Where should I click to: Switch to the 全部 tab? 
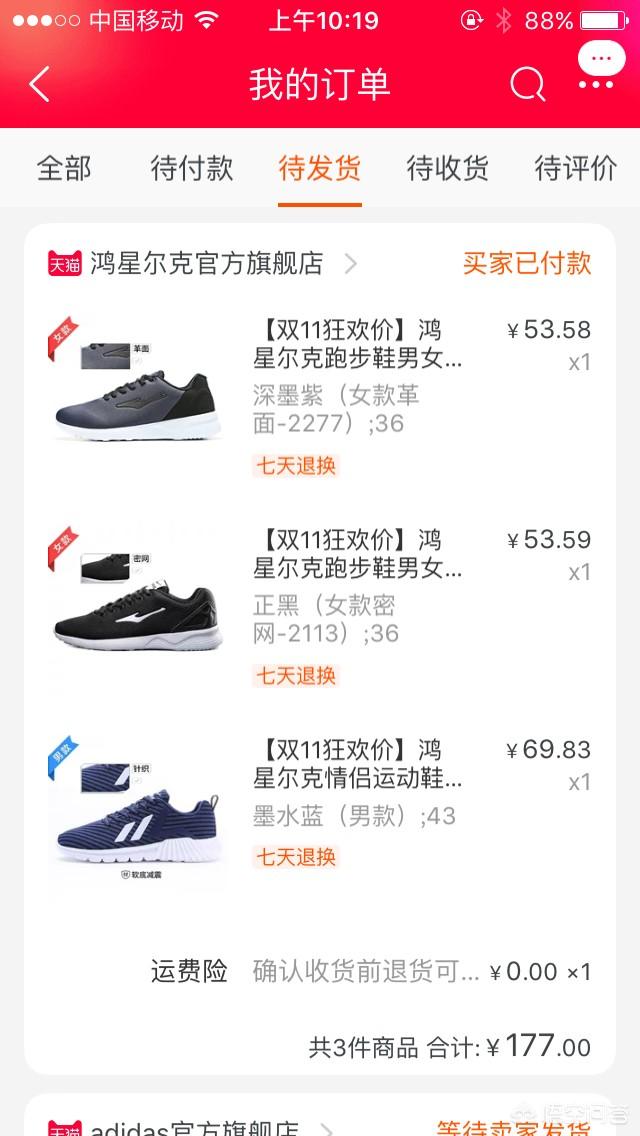(x=64, y=168)
